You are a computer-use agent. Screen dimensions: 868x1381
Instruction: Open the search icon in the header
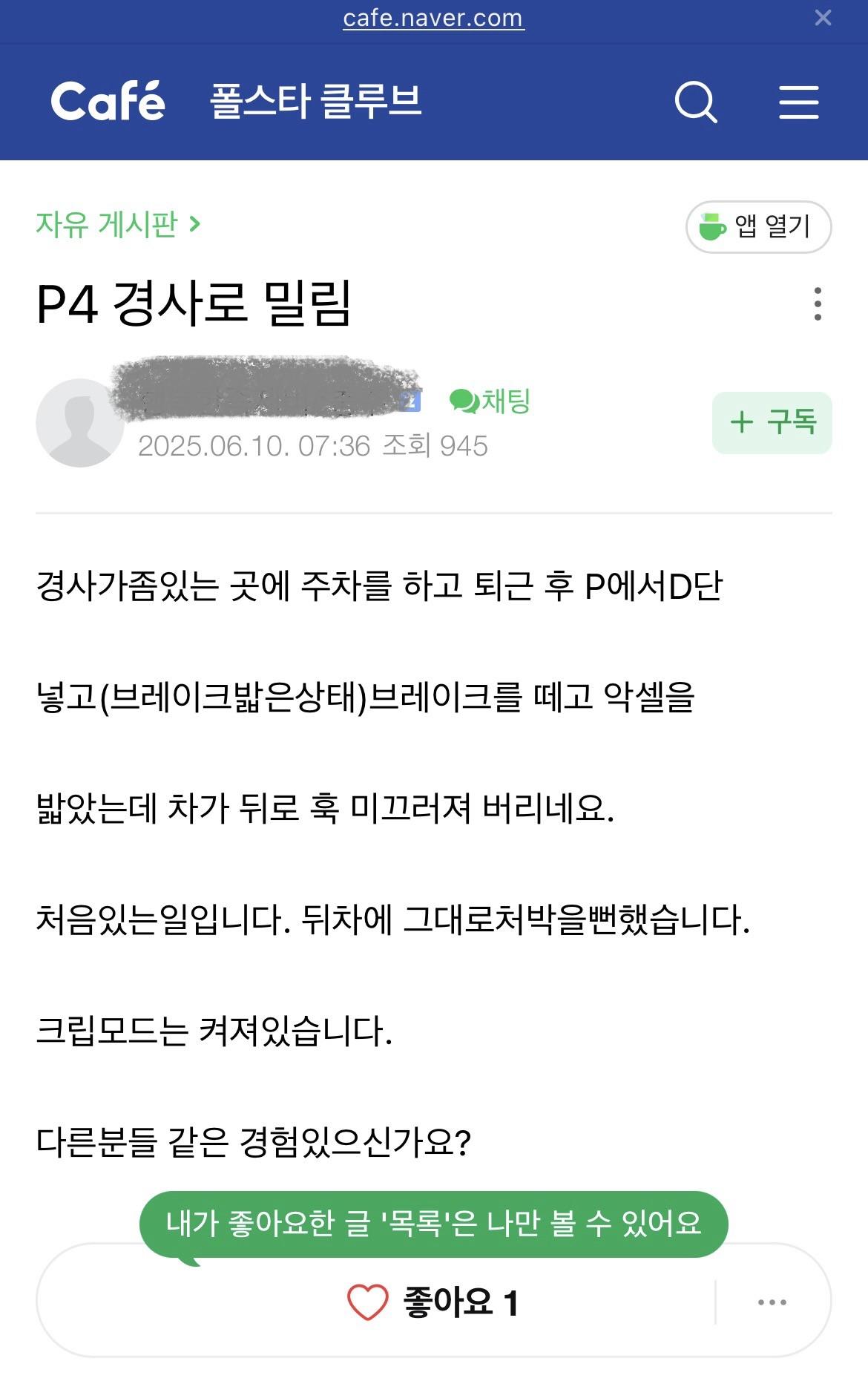695,102
